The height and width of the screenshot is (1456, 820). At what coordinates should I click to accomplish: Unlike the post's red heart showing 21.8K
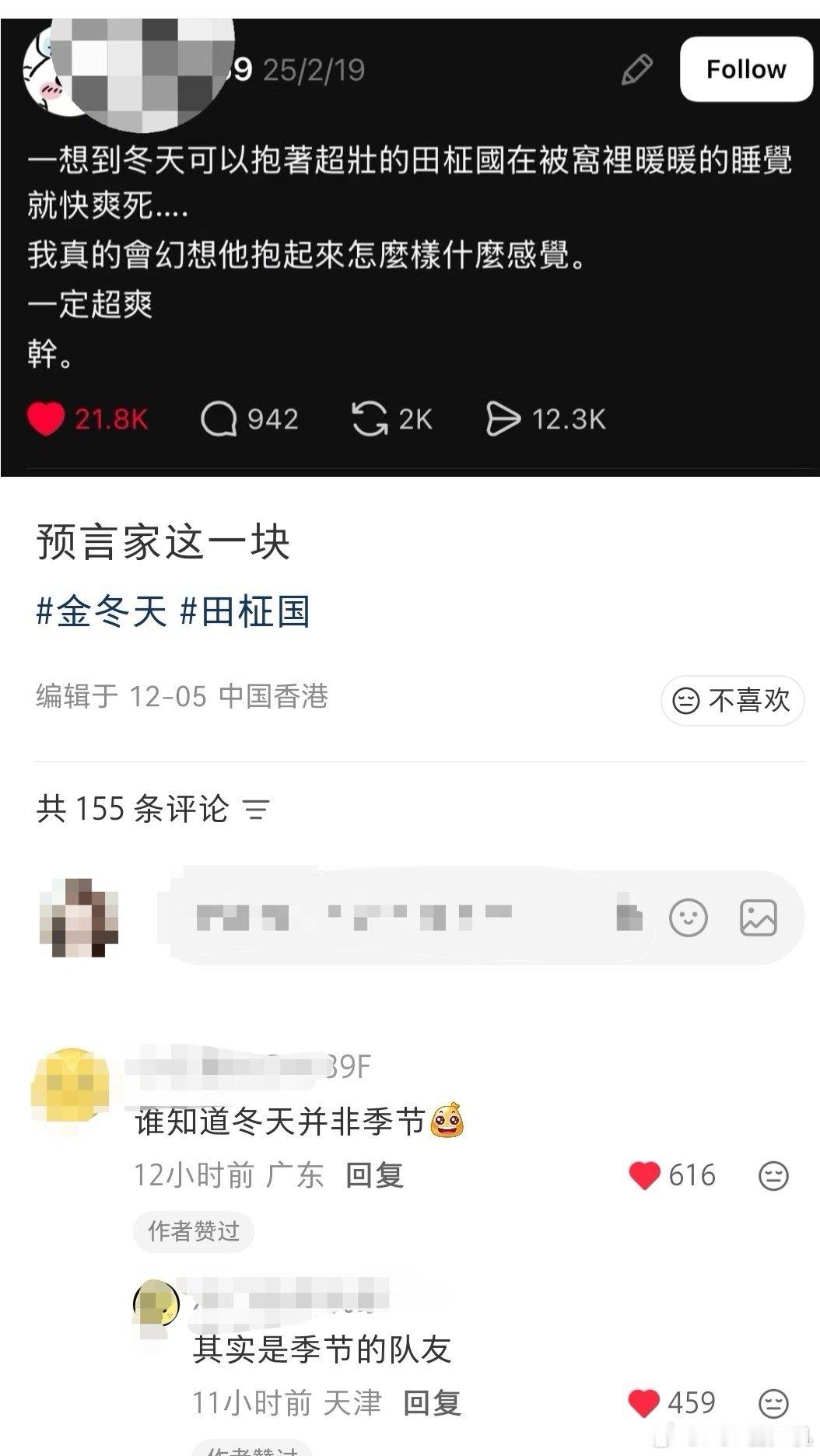[47, 419]
